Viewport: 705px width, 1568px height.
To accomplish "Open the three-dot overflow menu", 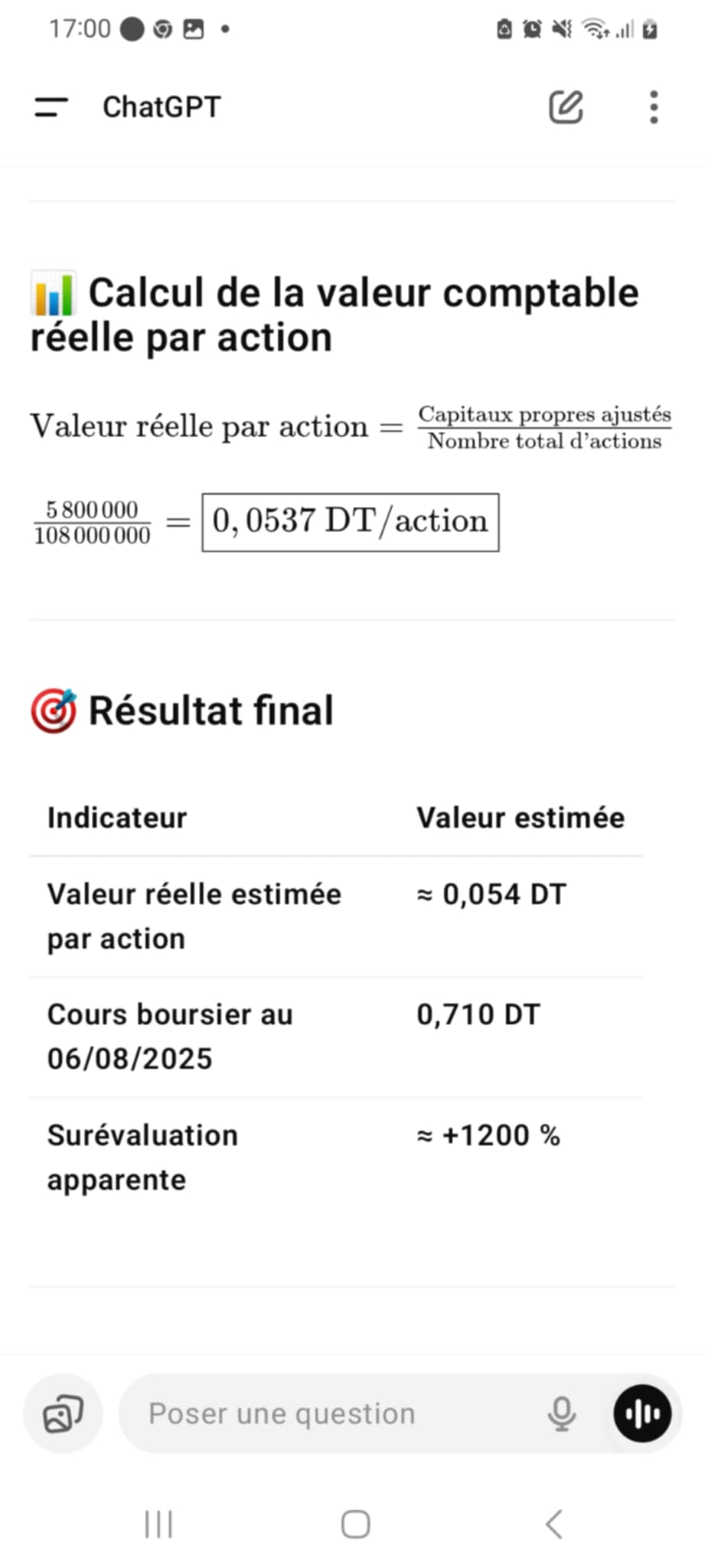I will click(x=653, y=107).
